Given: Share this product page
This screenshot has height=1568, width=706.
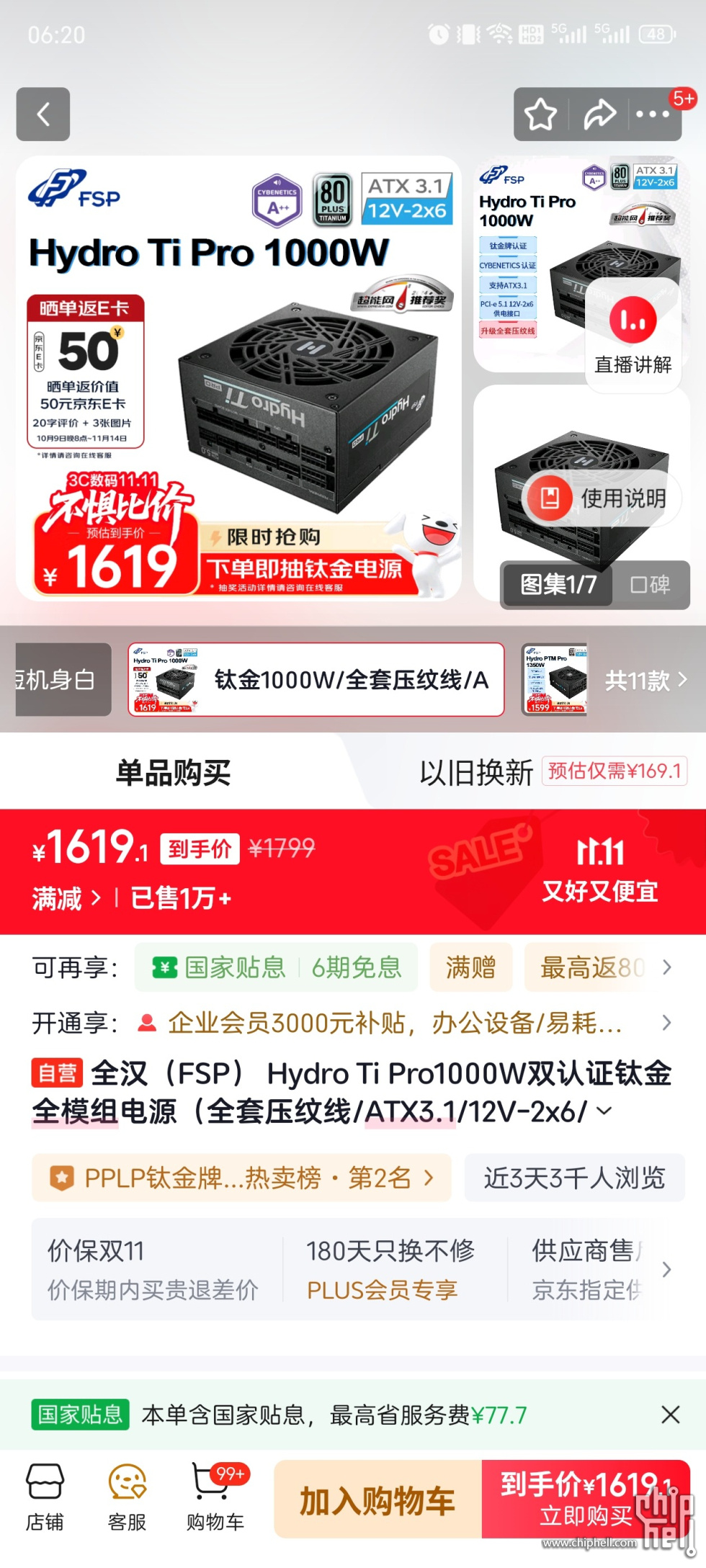Looking at the screenshot, I should [x=599, y=114].
